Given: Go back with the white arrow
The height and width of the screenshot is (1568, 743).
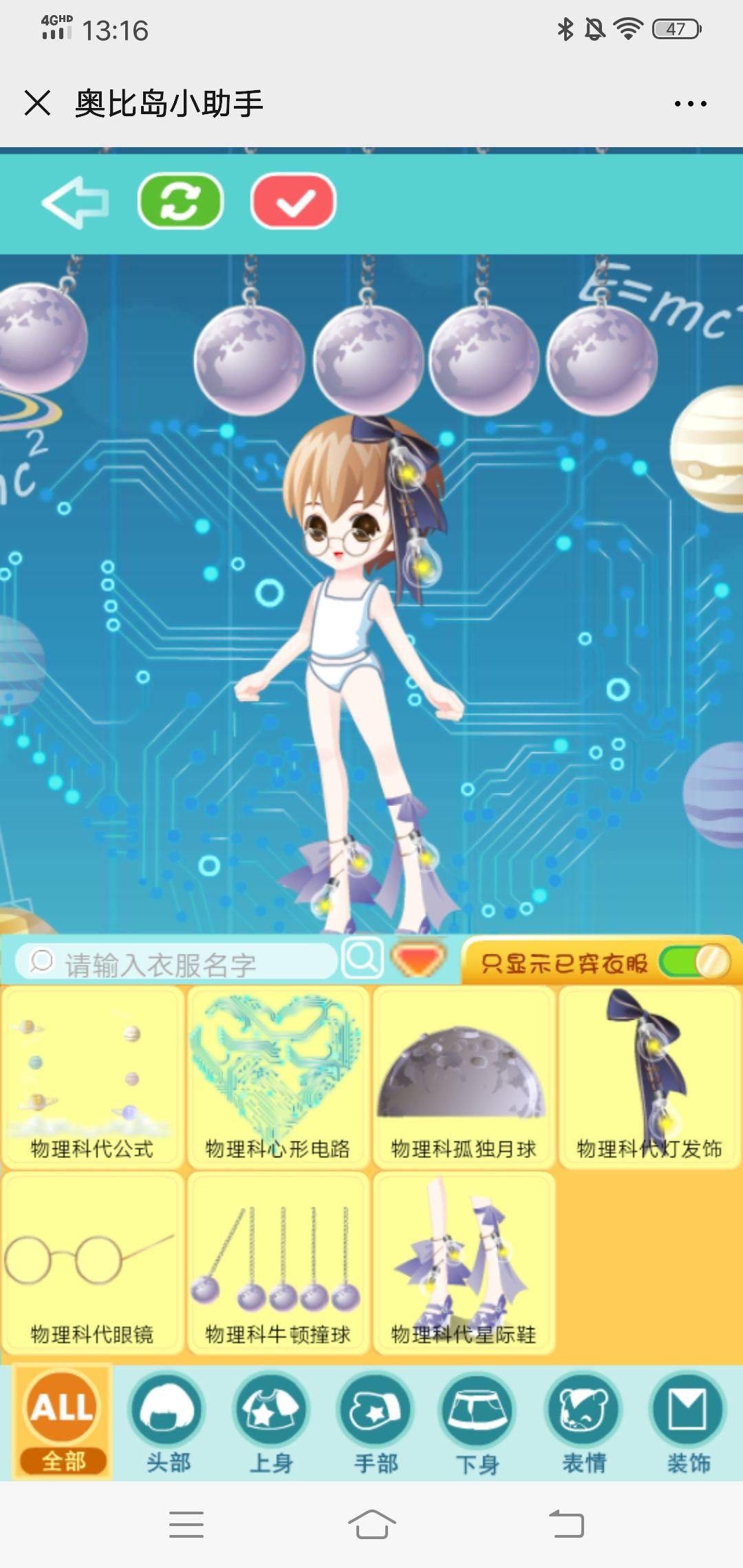Looking at the screenshot, I should pos(76,202).
